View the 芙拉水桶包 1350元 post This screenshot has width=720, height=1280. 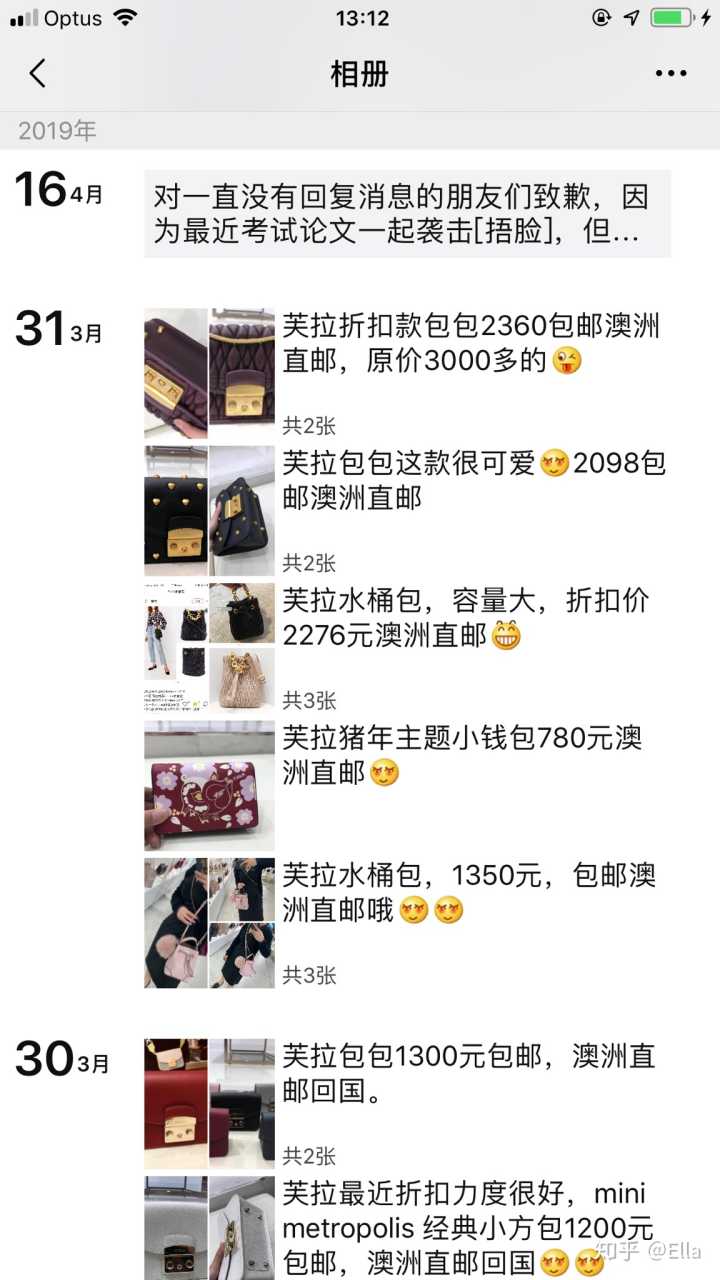click(468, 893)
